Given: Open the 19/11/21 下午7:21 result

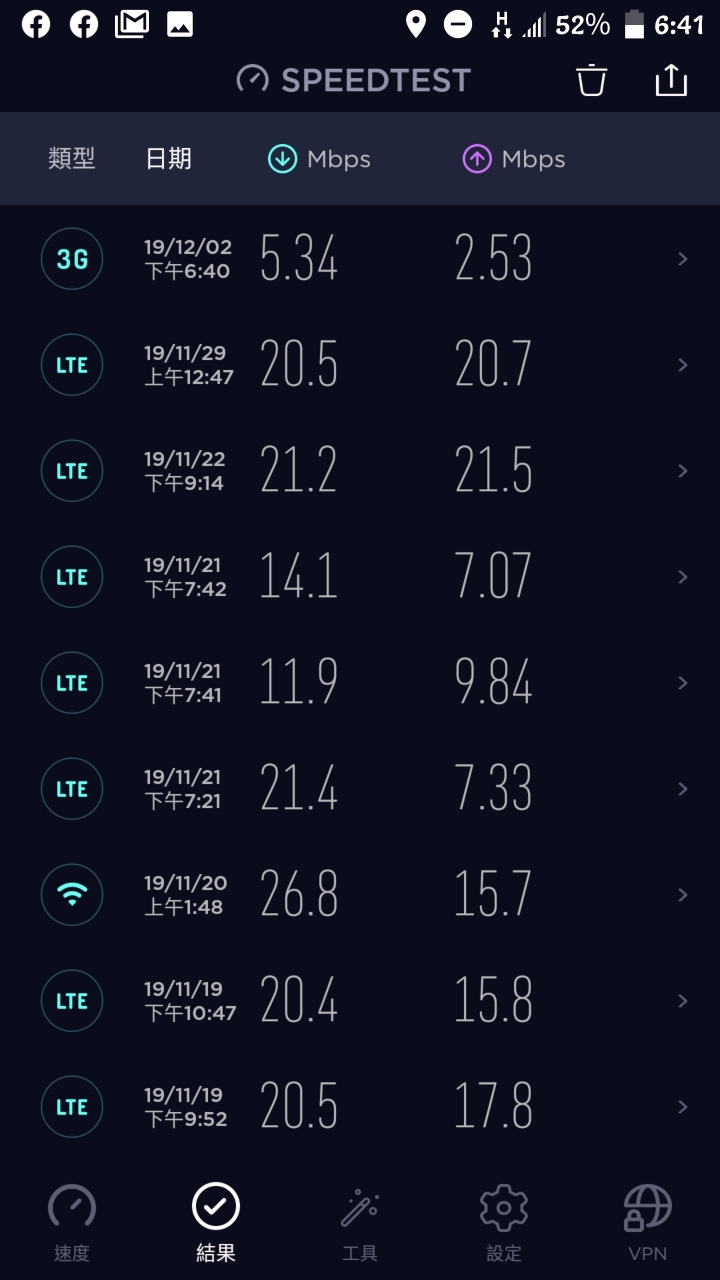Looking at the screenshot, I should point(360,789).
